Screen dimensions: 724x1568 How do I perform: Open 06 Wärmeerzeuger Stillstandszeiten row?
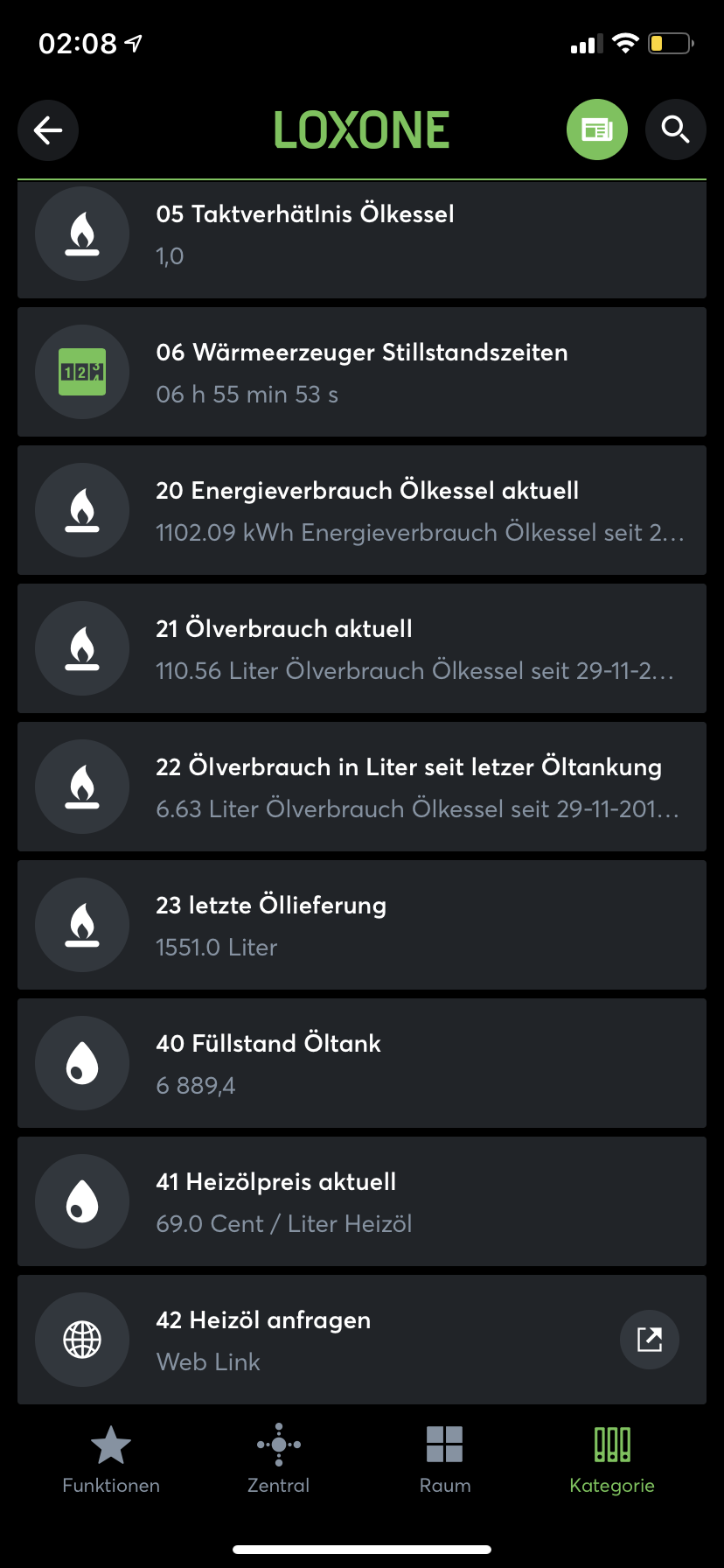362,373
